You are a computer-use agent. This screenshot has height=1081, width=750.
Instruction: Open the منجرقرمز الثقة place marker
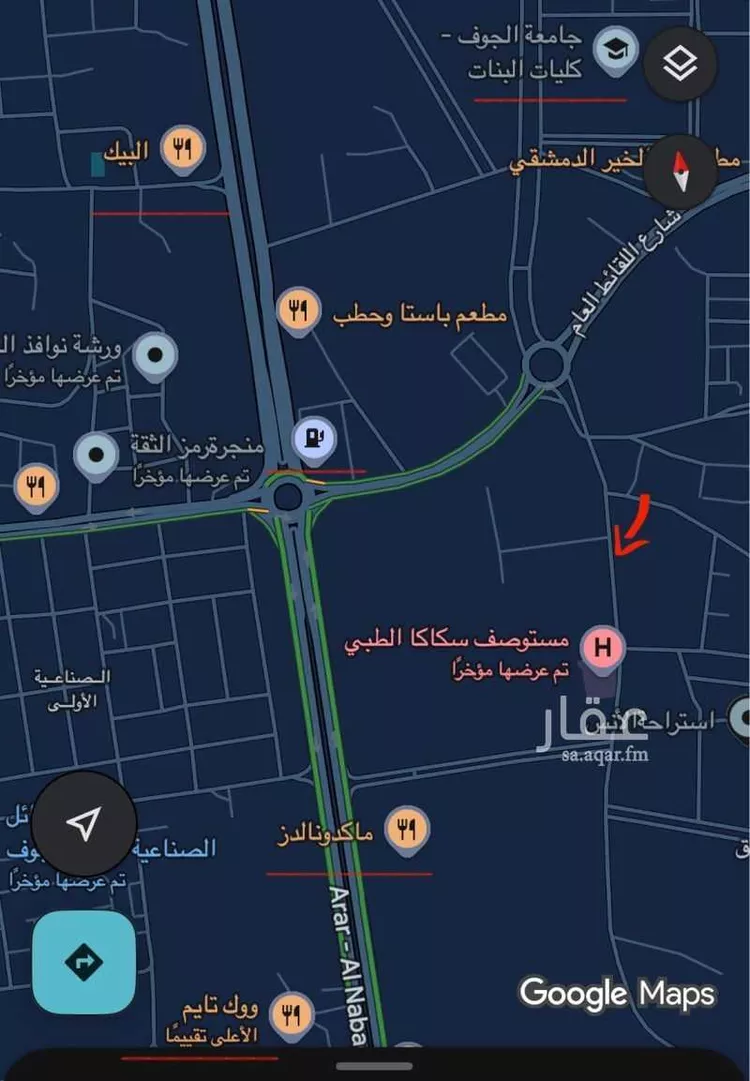97,455
